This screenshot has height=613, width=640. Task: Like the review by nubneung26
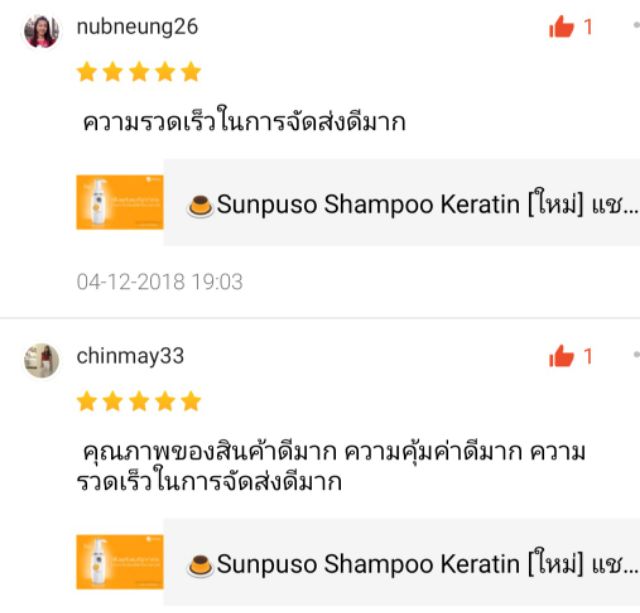pos(561,27)
